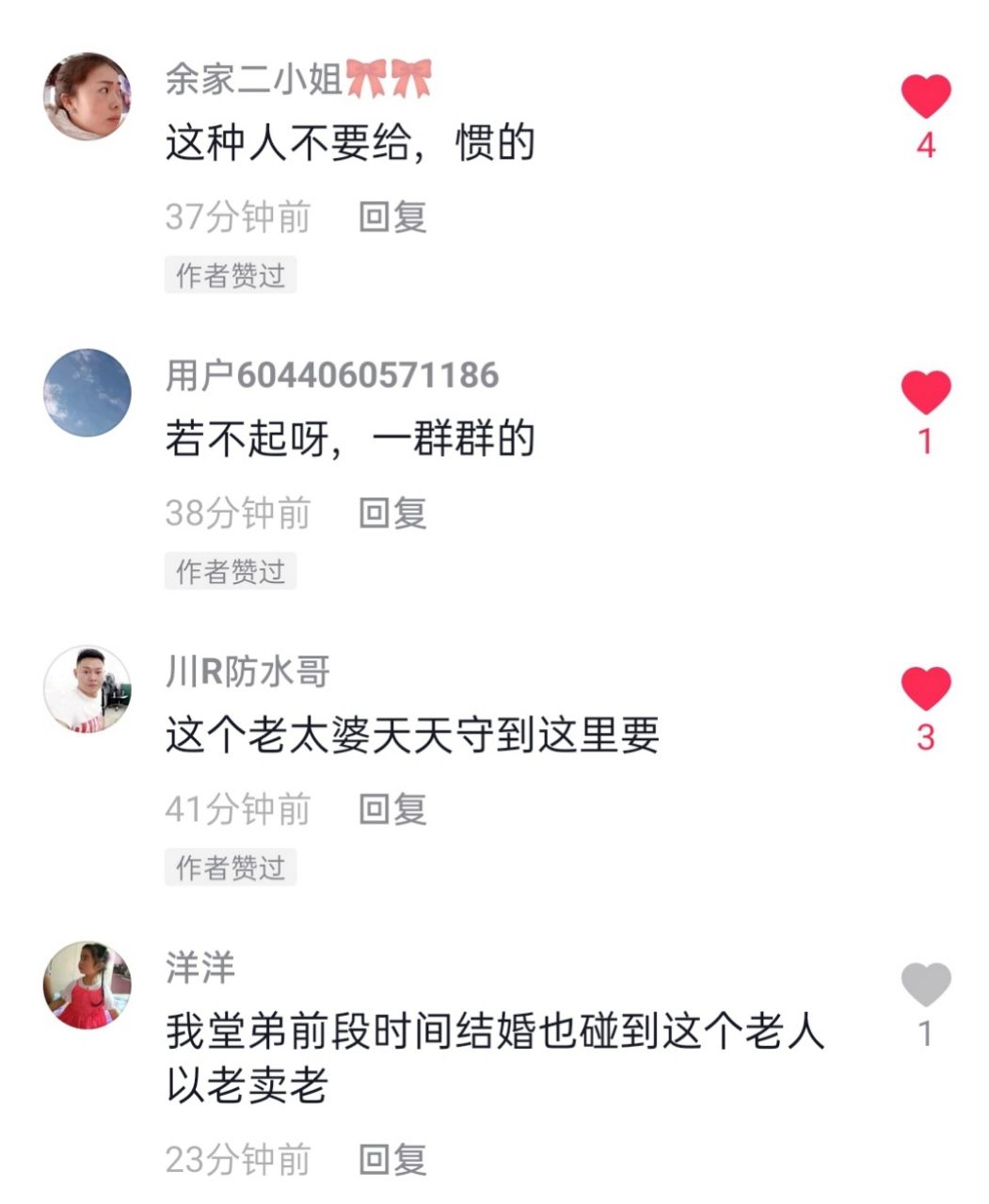Open 余家二小姐's profile avatar

click(x=88, y=96)
